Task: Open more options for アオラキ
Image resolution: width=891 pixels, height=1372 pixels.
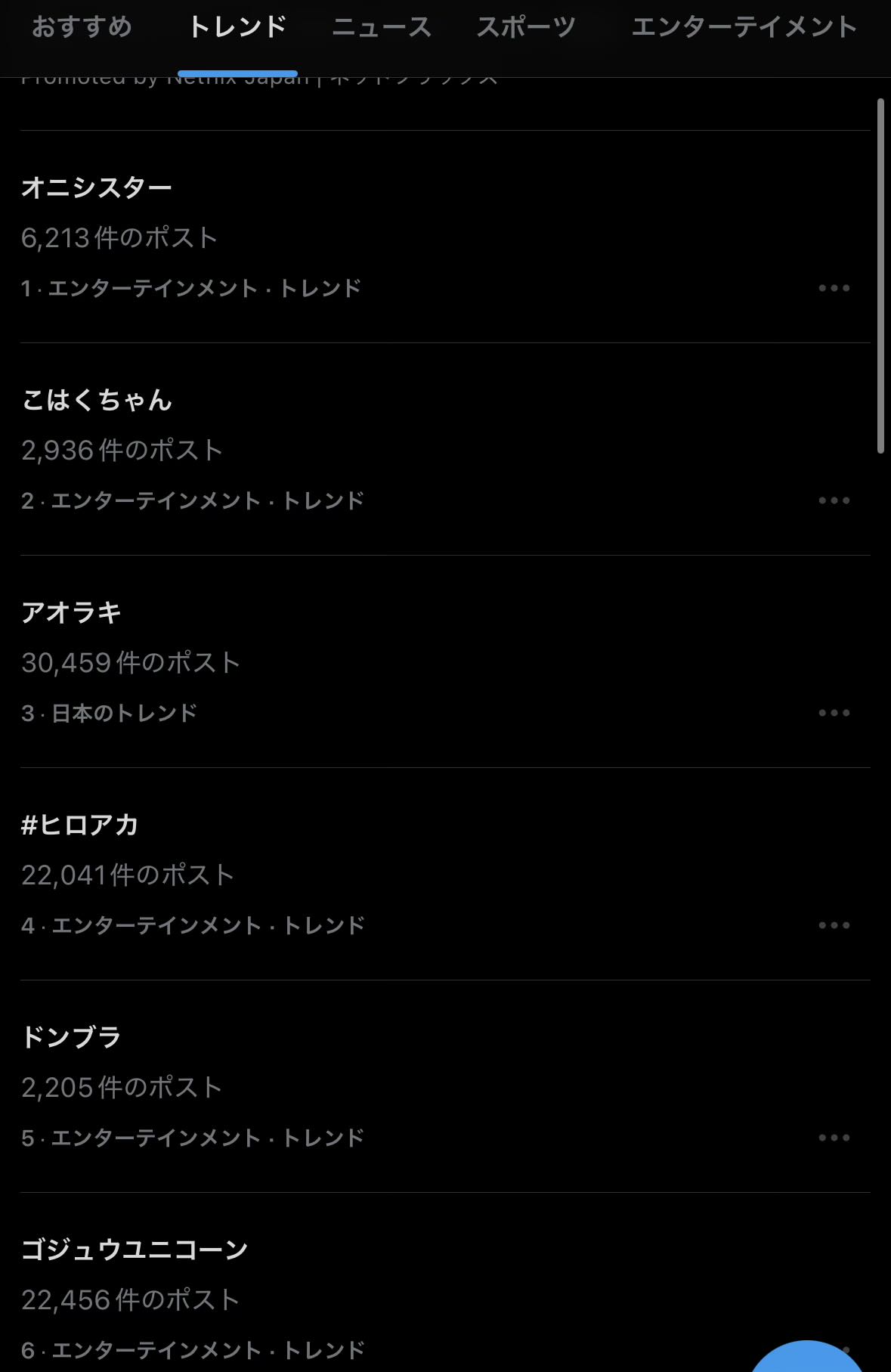Action: [834, 713]
